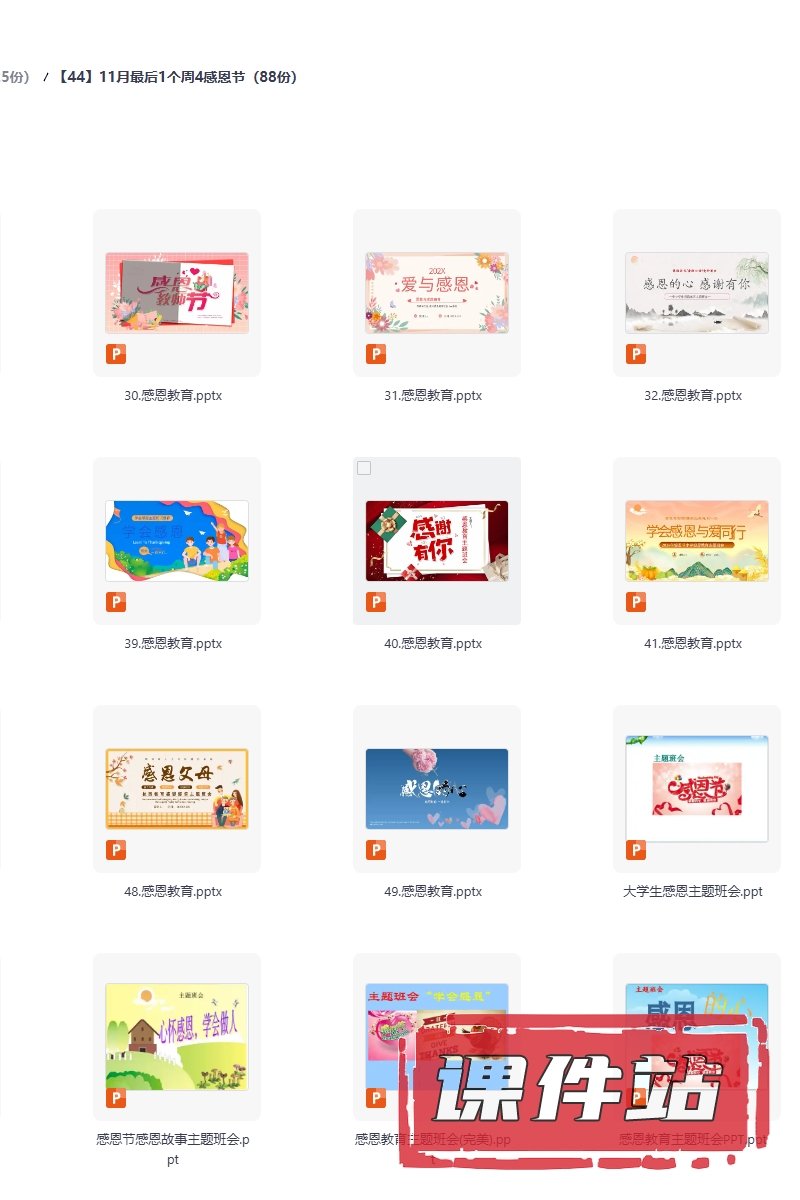Open 大学生感恩主题班会.ppt

tap(697, 789)
